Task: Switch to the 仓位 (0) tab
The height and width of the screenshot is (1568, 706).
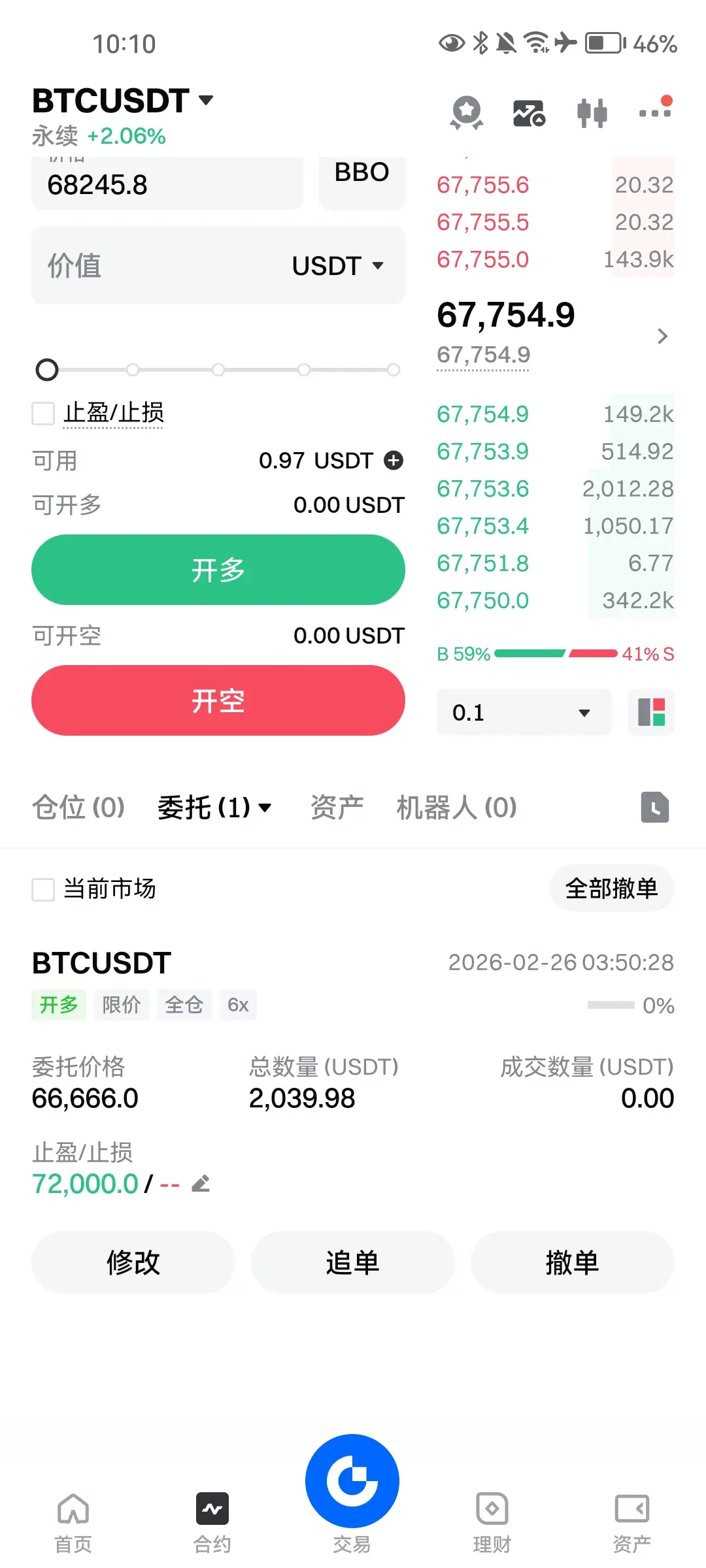Action: point(78,808)
